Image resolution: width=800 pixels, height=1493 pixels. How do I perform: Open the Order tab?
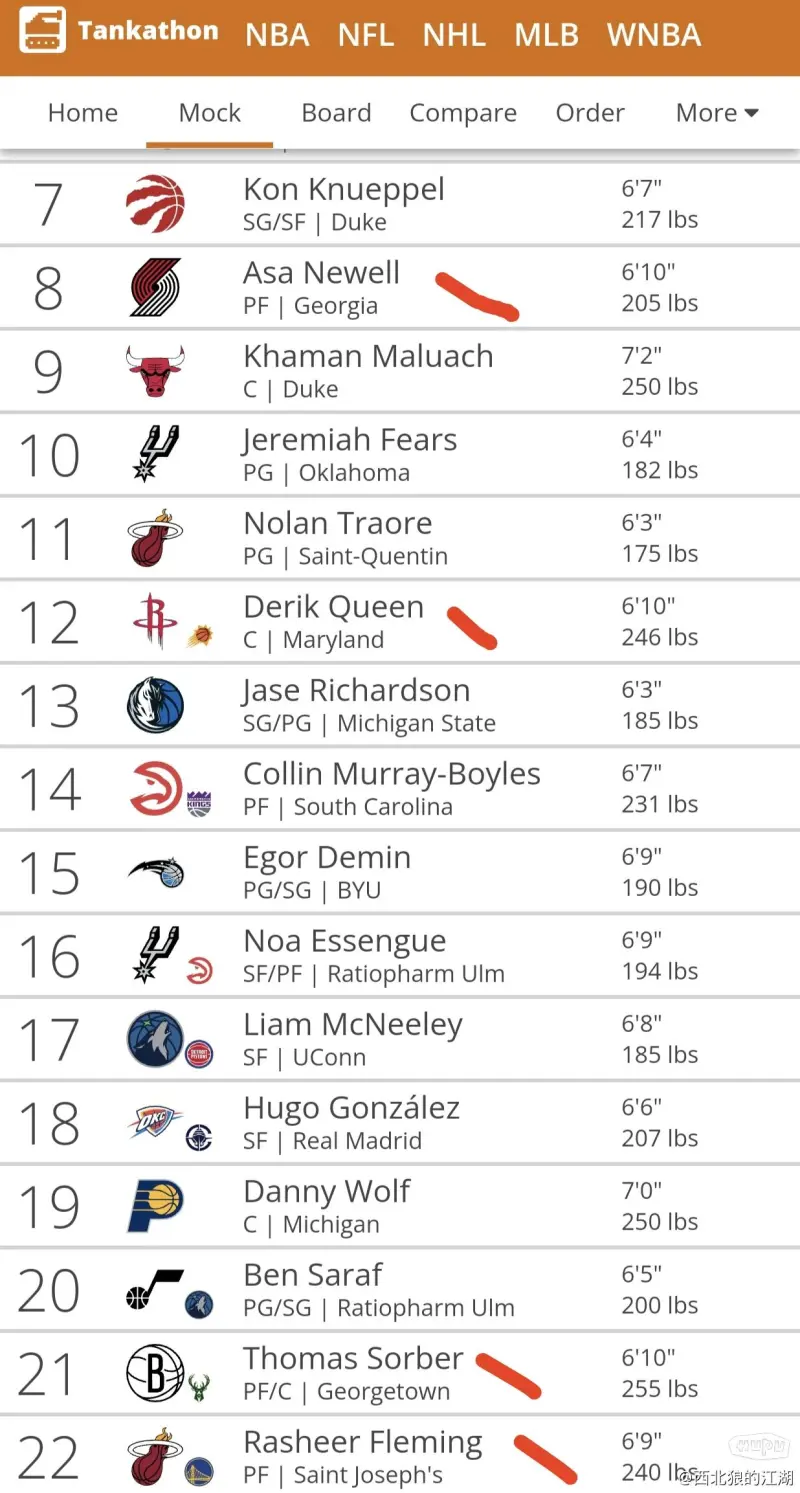point(590,113)
